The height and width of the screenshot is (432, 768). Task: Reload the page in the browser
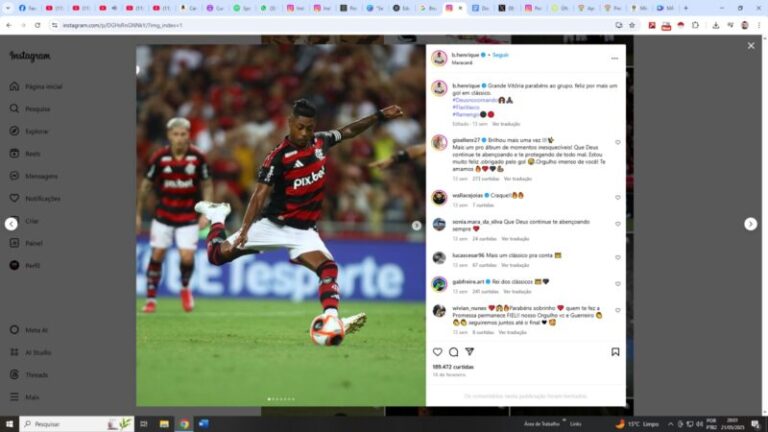(x=37, y=24)
